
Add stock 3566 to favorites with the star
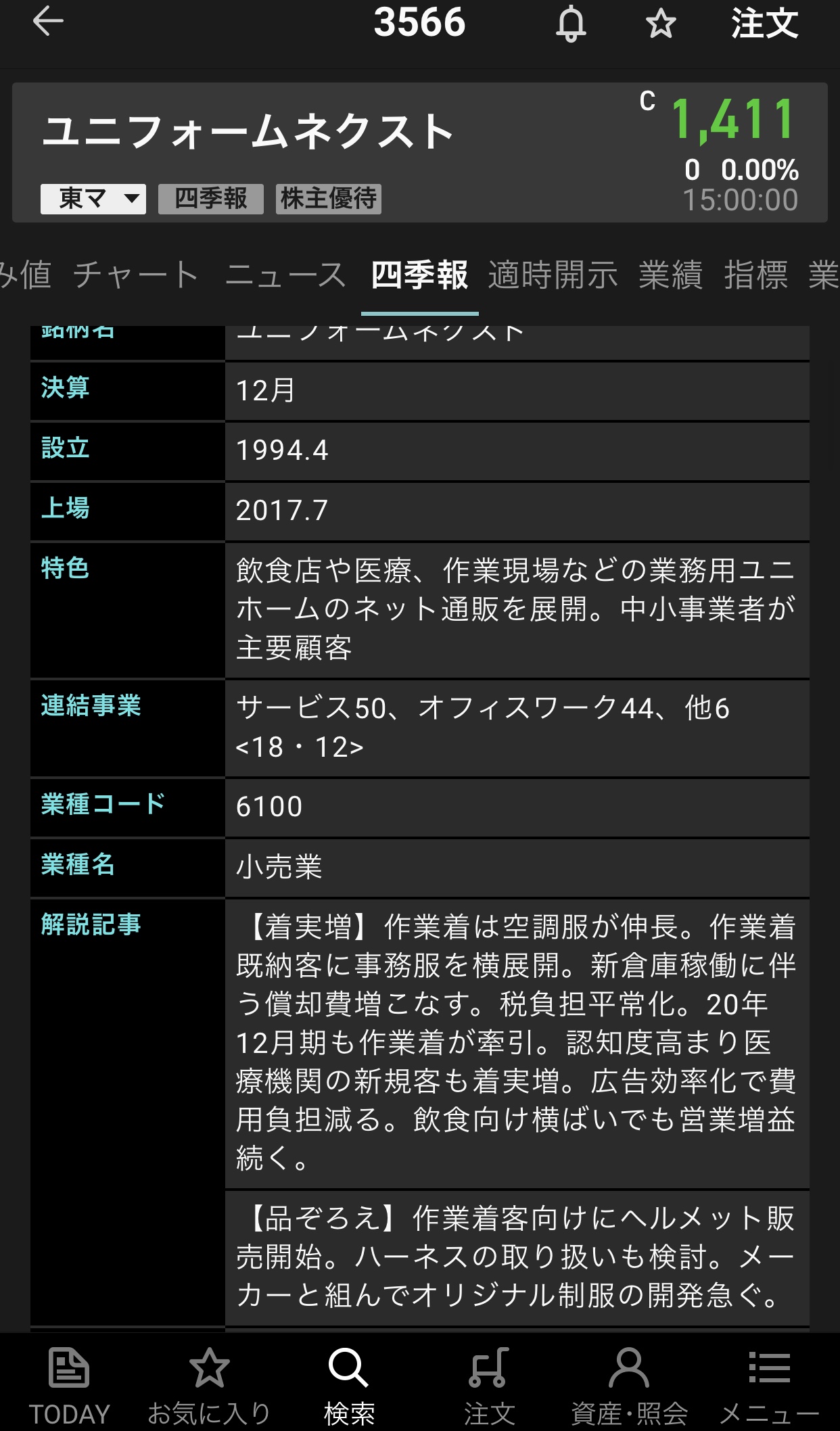[660, 24]
